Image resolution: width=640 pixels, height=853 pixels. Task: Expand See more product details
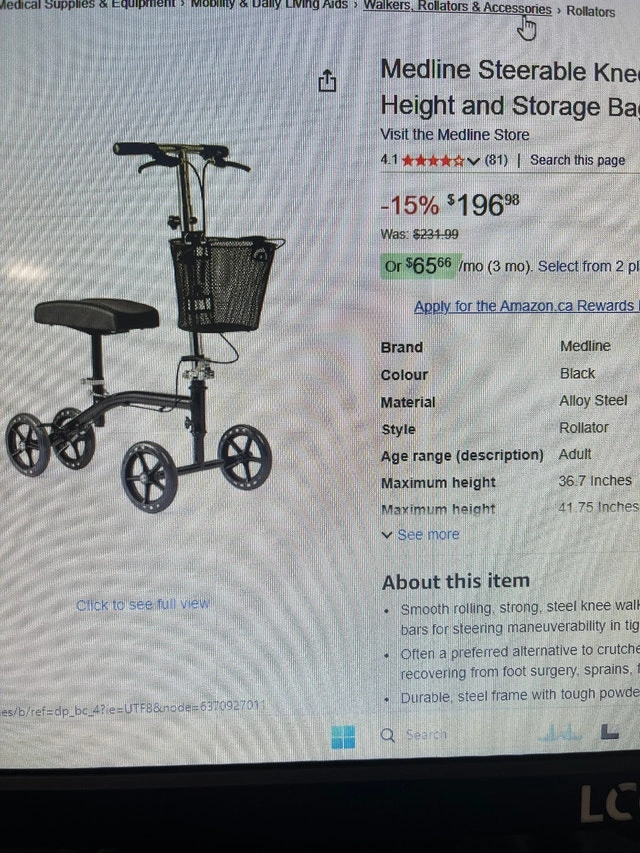click(x=421, y=535)
